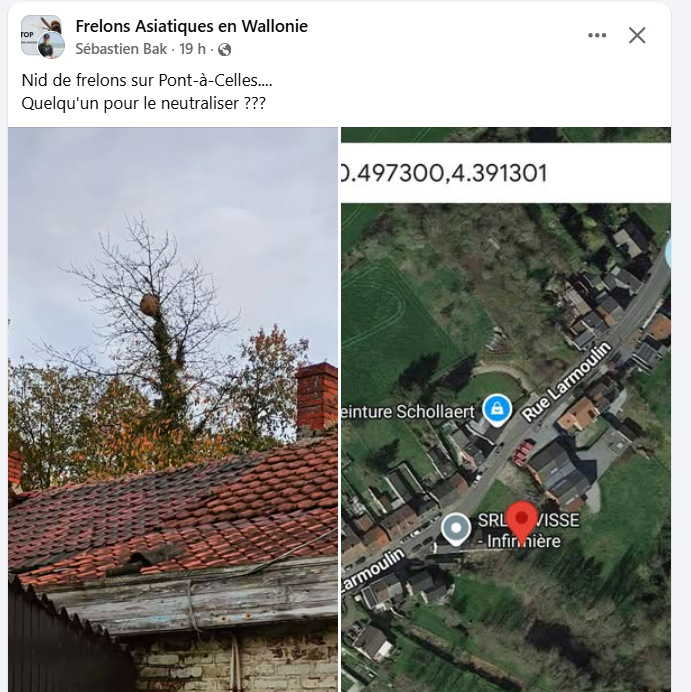Open the 19 h post timestamp
Screen dimensions: 691x692
click(193, 48)
